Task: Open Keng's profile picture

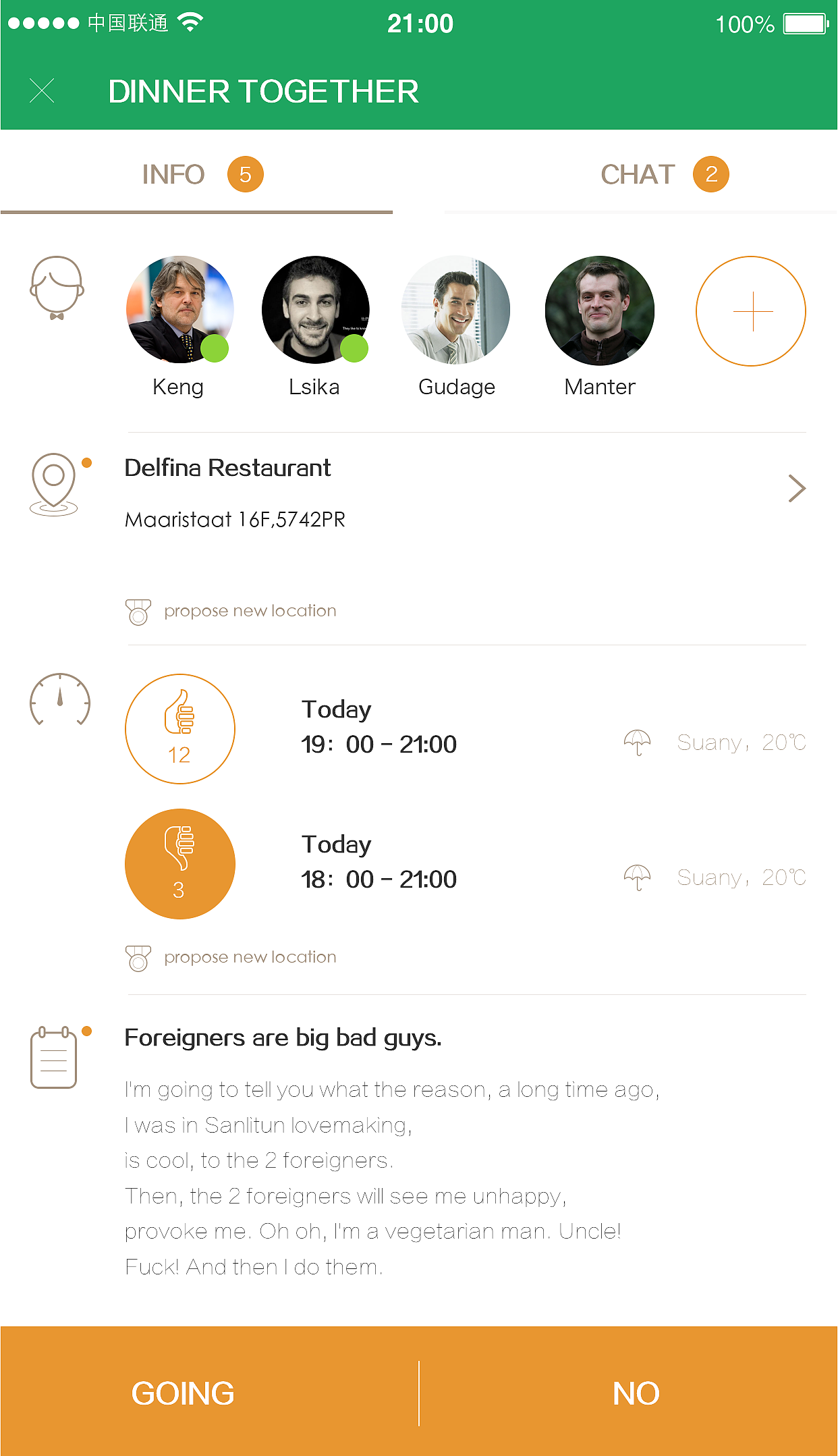Action: [x=180, y=310]
